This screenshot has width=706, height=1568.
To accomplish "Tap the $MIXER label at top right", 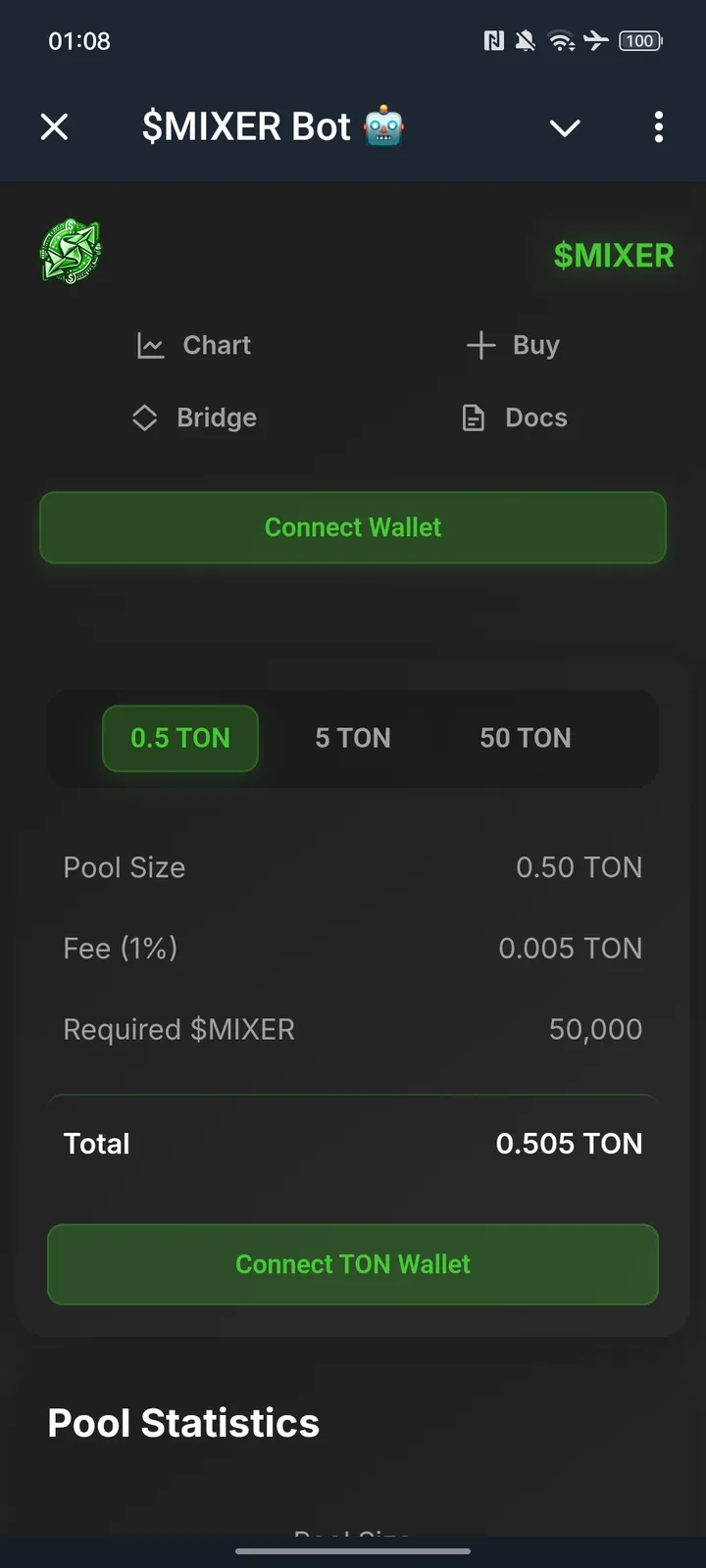I will pyautogui.click(x=613, y=255).
